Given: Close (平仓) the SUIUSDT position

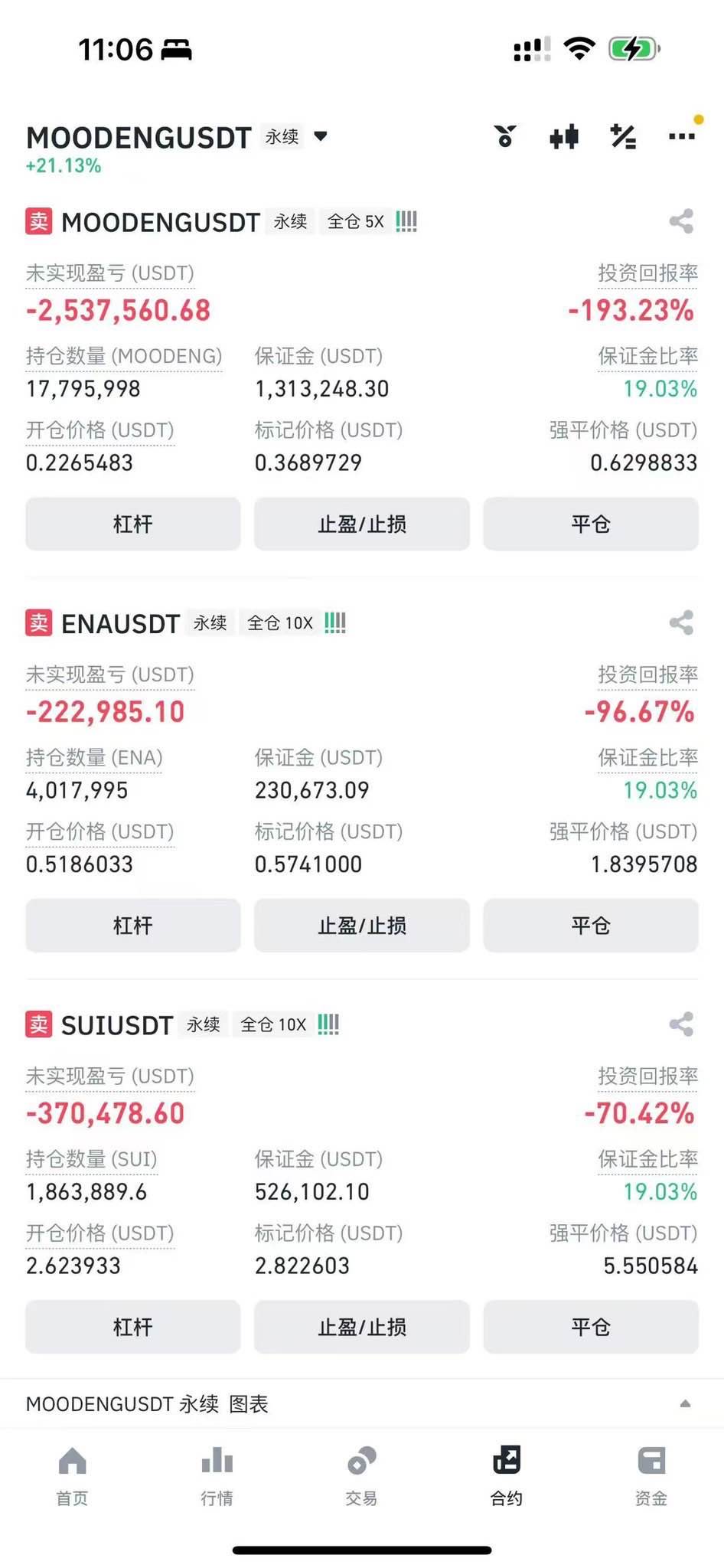Looking at the screenshot, I should tap(591, 1326).
